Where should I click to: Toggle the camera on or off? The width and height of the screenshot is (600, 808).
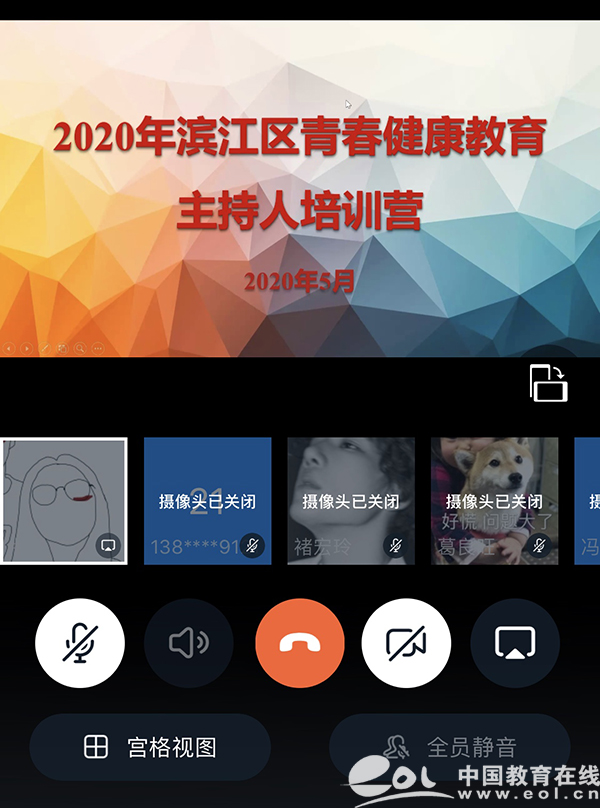pos(406,643)
